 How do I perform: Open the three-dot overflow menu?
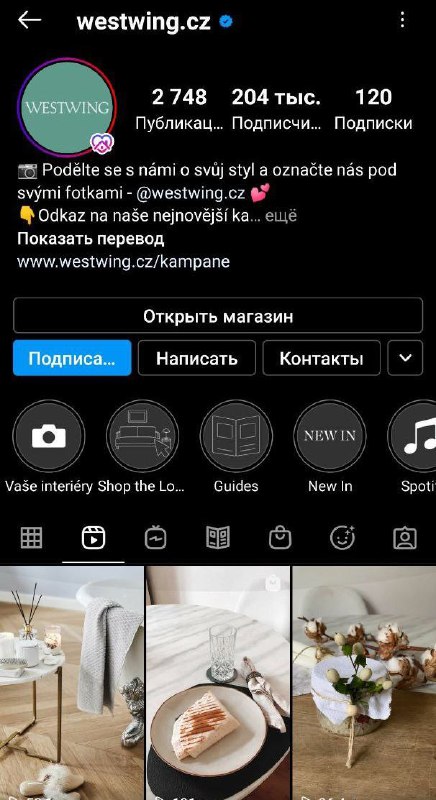click(x=402, y=20)
